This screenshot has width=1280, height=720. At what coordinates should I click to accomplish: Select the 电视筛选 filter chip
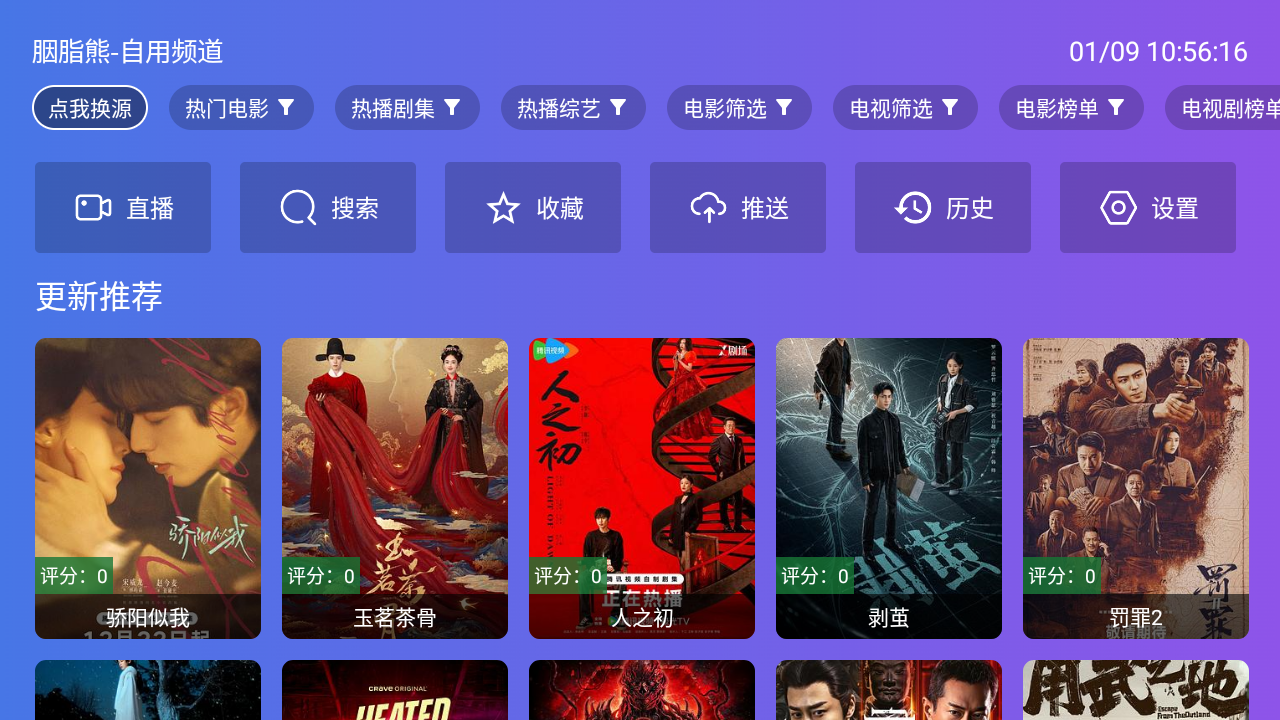905,108
